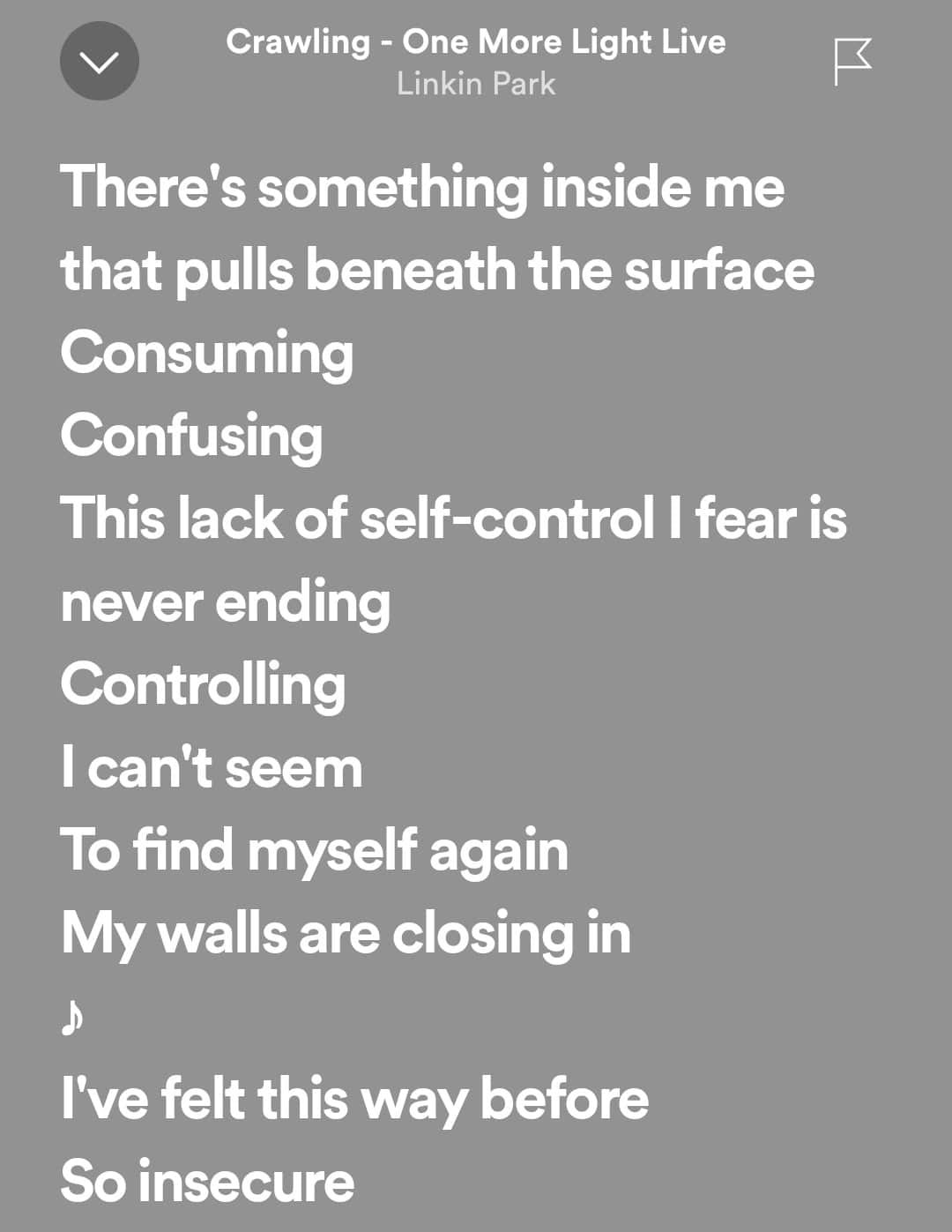Report lyrics using the flag icon
952x1232 pixels.
point(852,61)
